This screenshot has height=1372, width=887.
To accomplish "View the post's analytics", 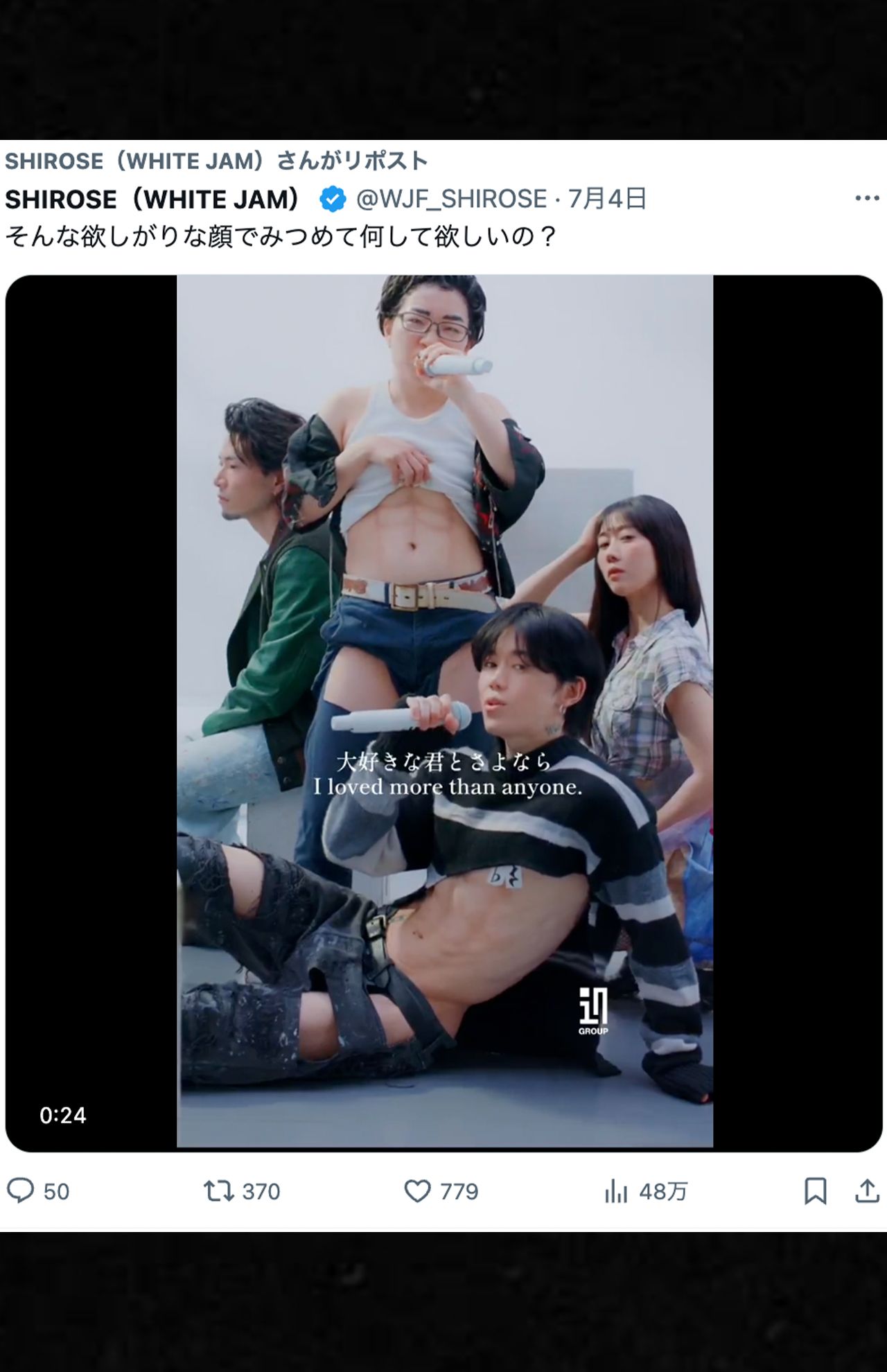I will click(x=616, y=1192).
